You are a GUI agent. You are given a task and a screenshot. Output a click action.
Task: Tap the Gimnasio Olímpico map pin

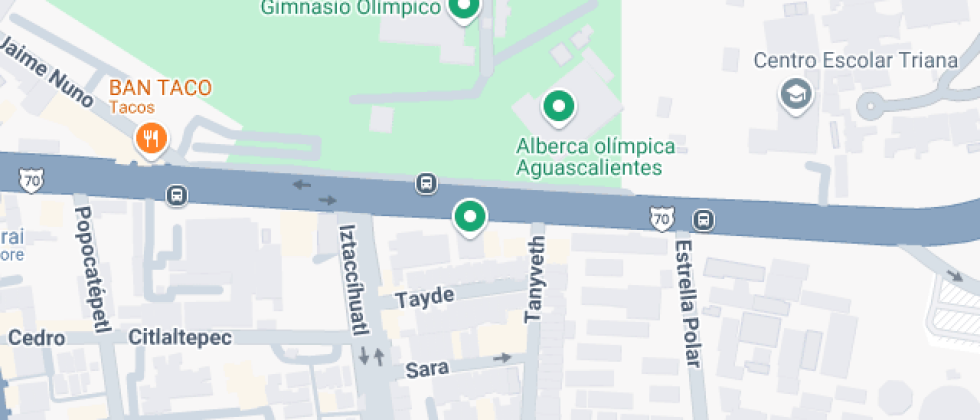(462, 10)
